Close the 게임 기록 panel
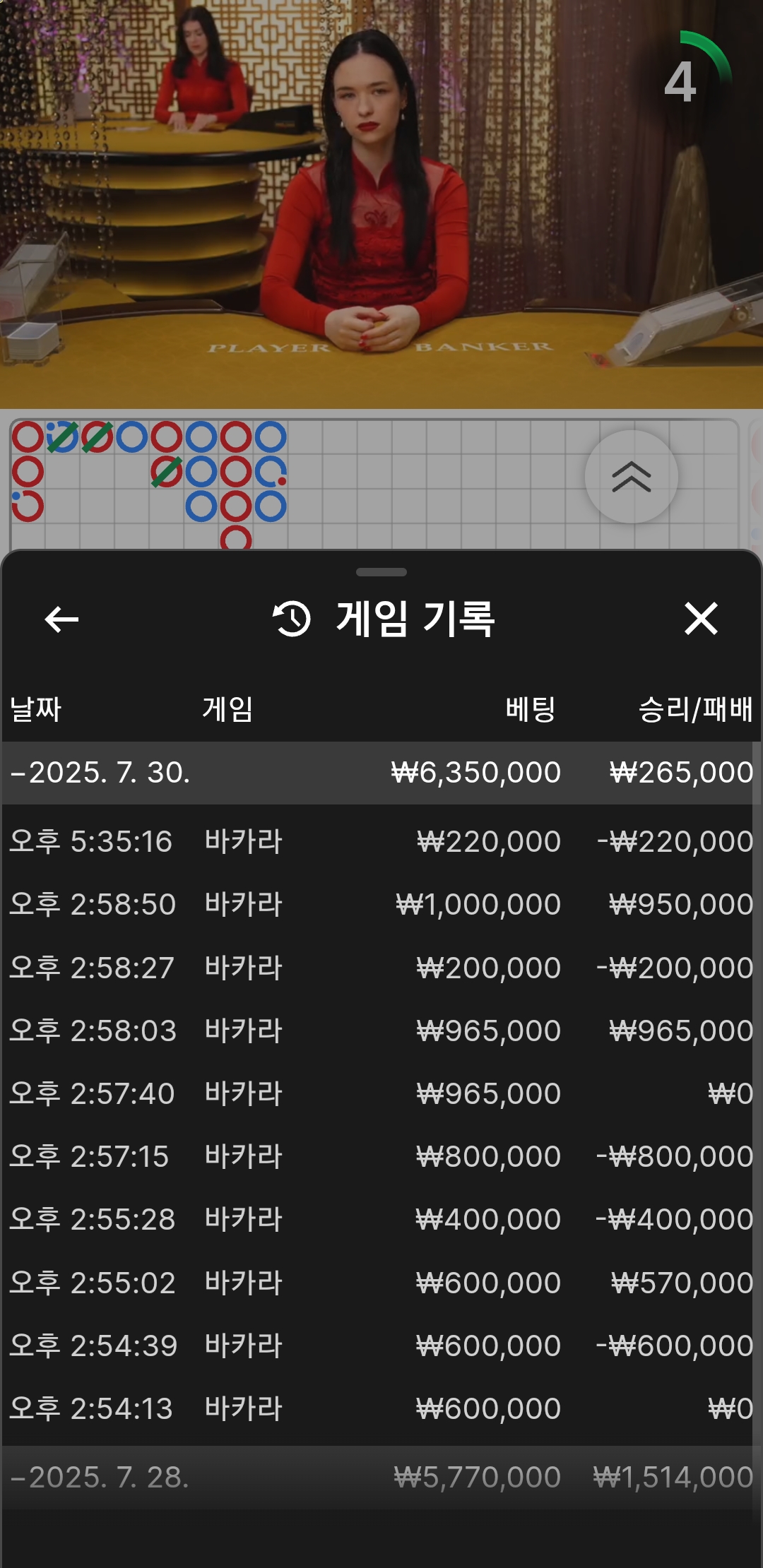This screenshot has width=763, height=1568. (x=701, y=619)
